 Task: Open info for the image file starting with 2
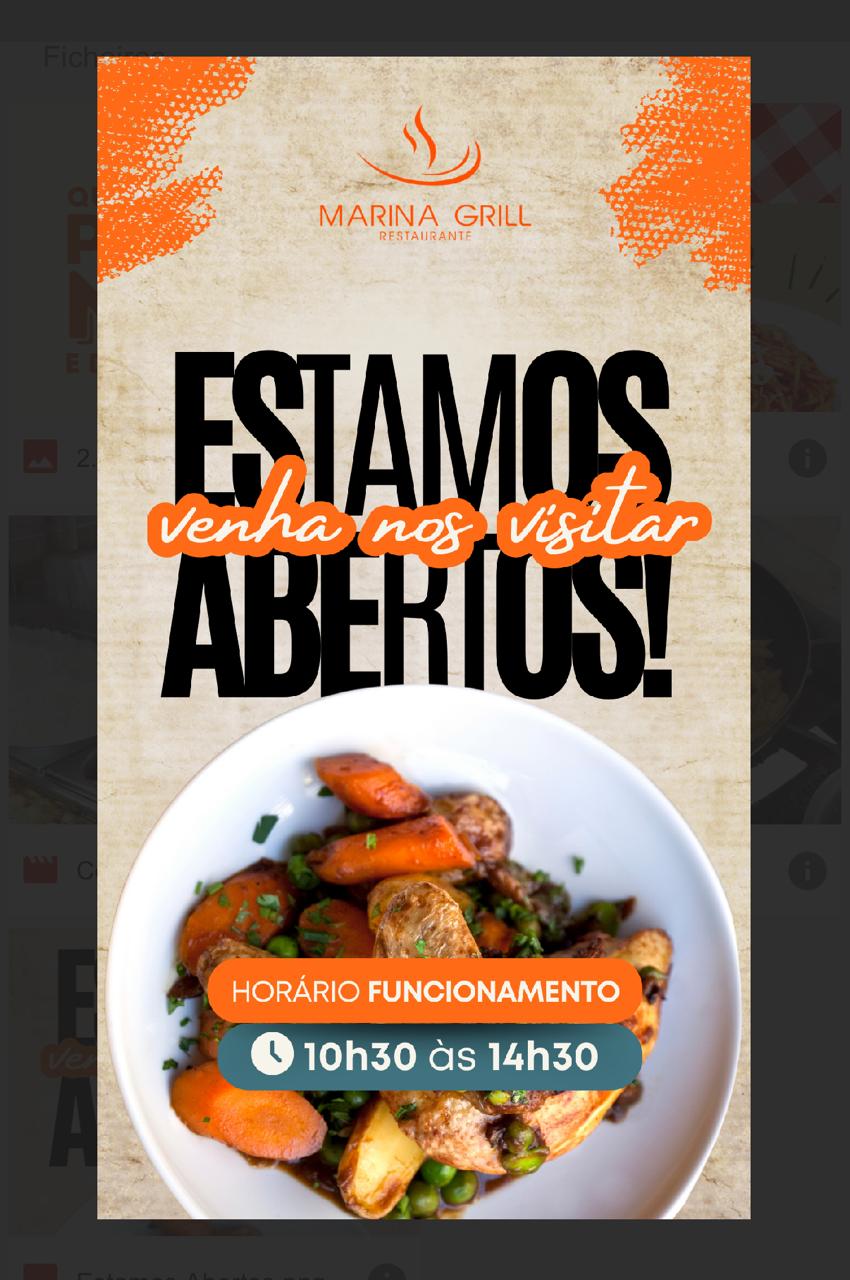807,459
